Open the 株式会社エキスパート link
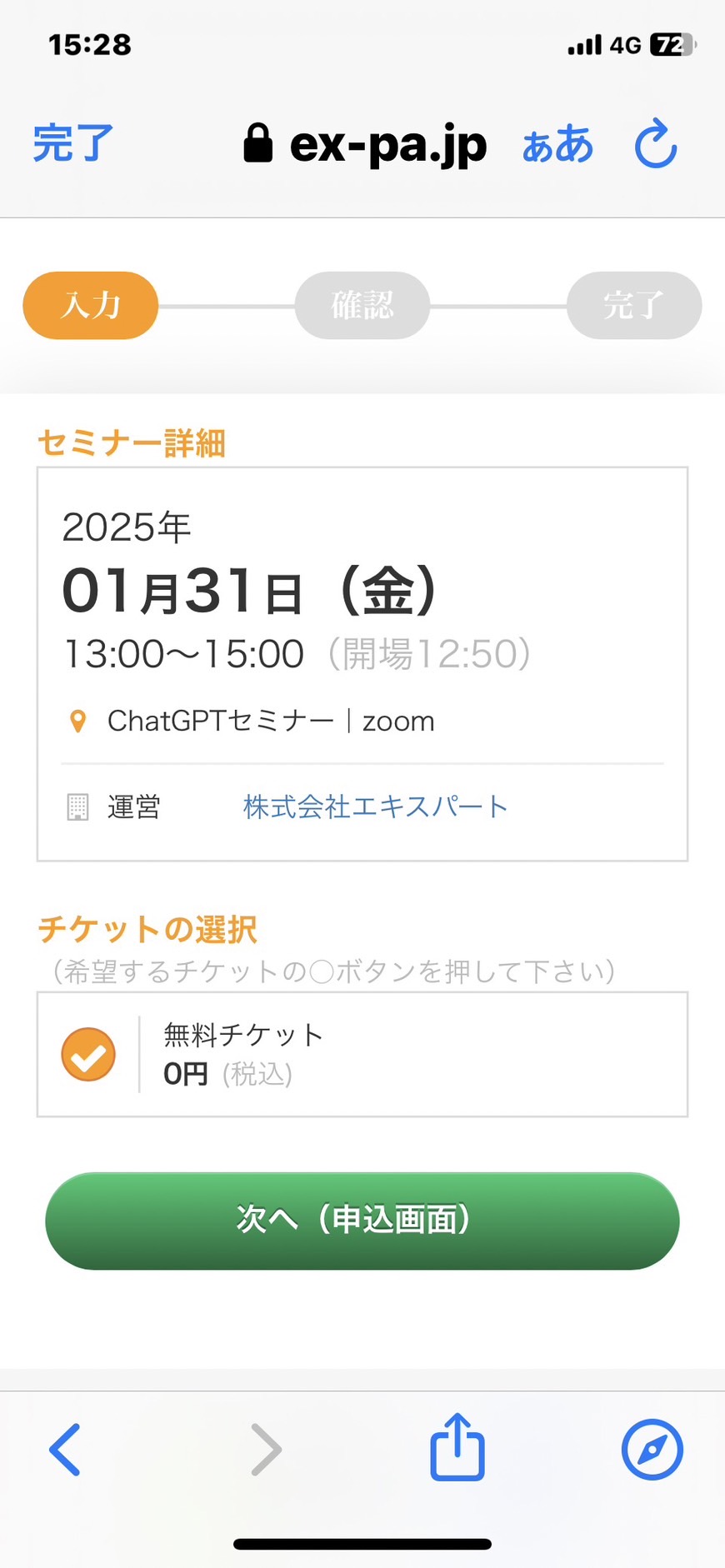725x1568 pixels. tap(375, 806)
